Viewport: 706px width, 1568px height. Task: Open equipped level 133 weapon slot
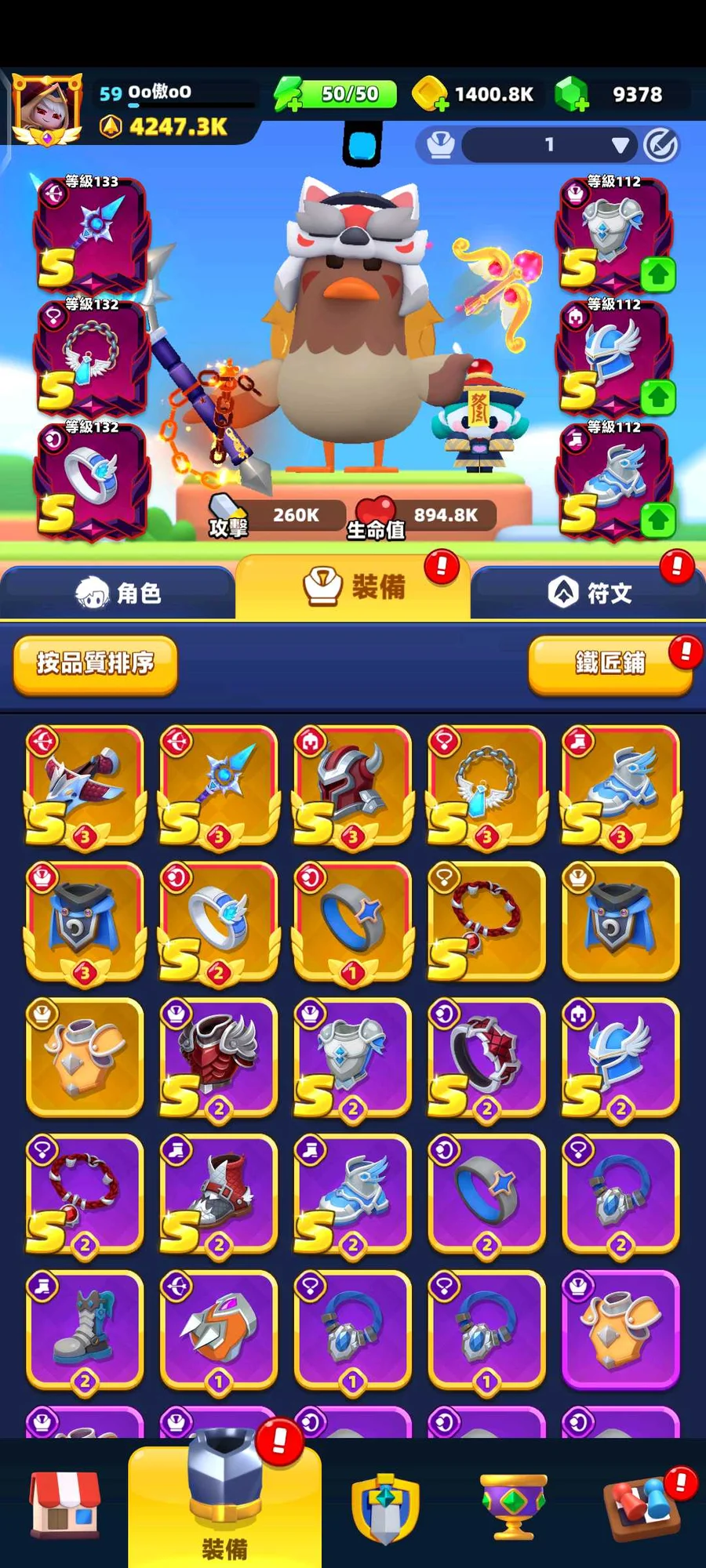89,235
